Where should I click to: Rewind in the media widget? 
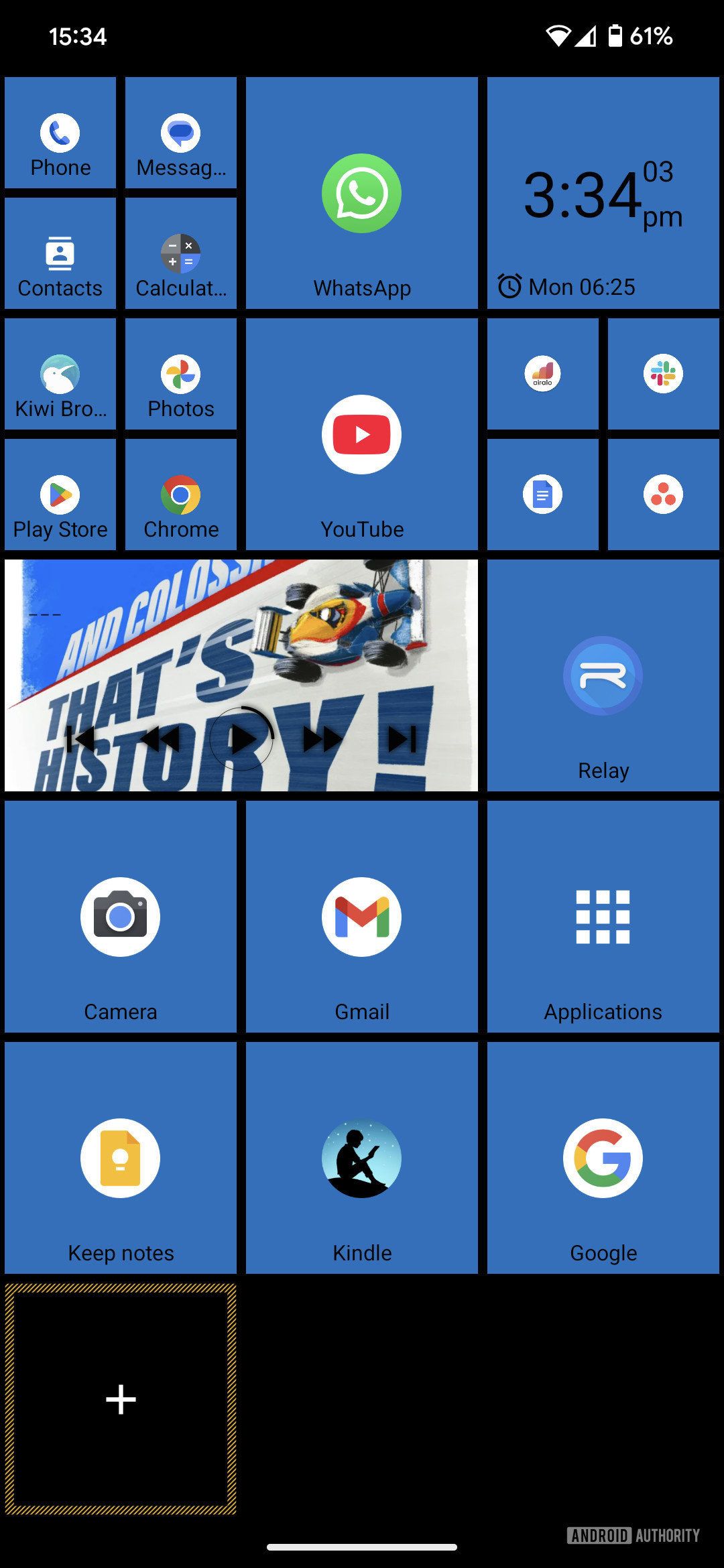pos(161,739)
